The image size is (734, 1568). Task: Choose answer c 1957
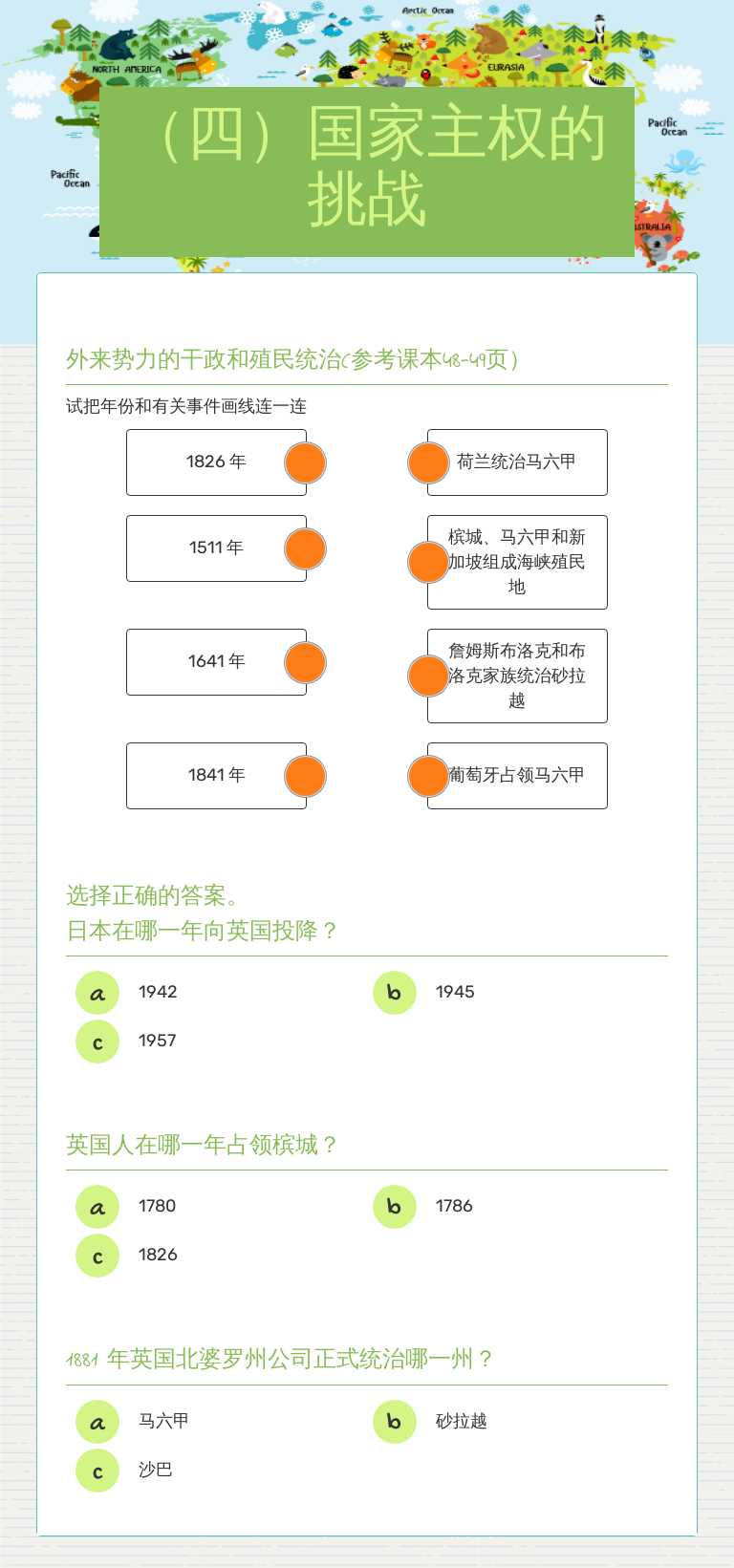pyautogui.click(x=97, y=1041)
